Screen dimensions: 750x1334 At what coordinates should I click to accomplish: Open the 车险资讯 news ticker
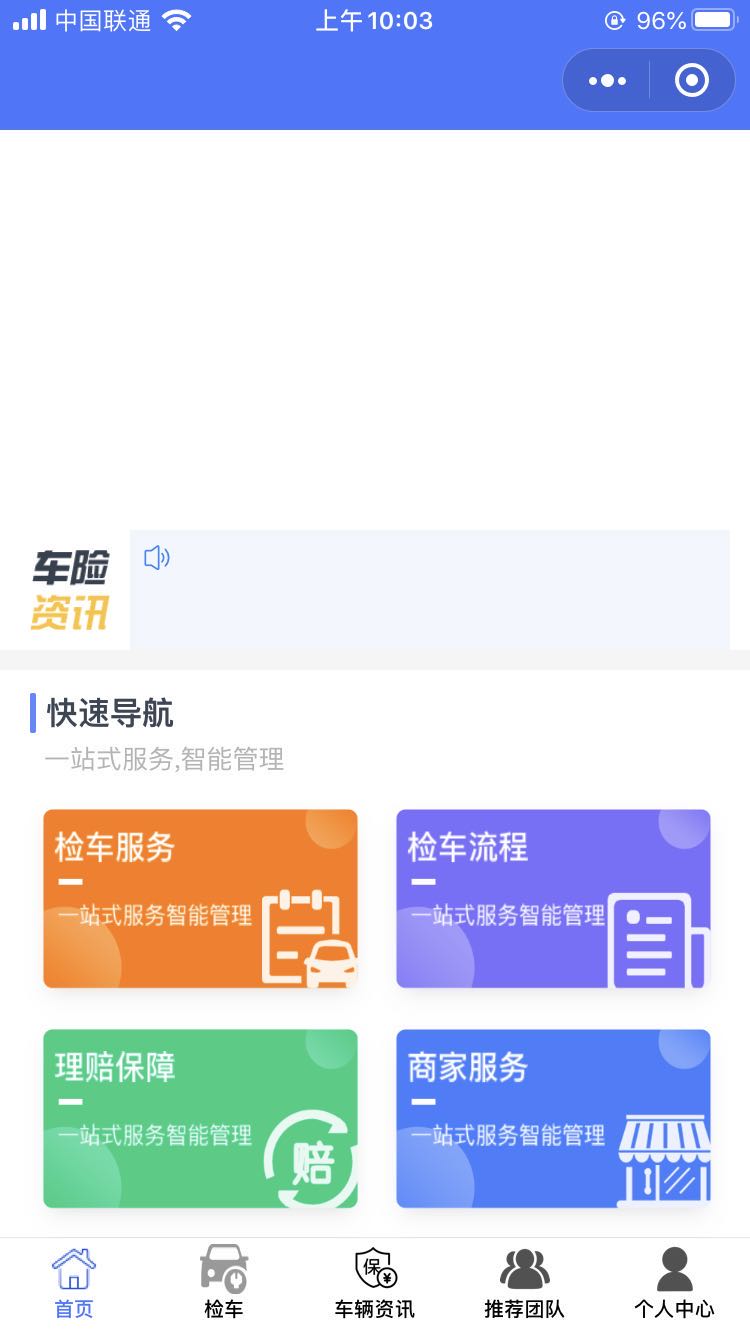point(429,589)
